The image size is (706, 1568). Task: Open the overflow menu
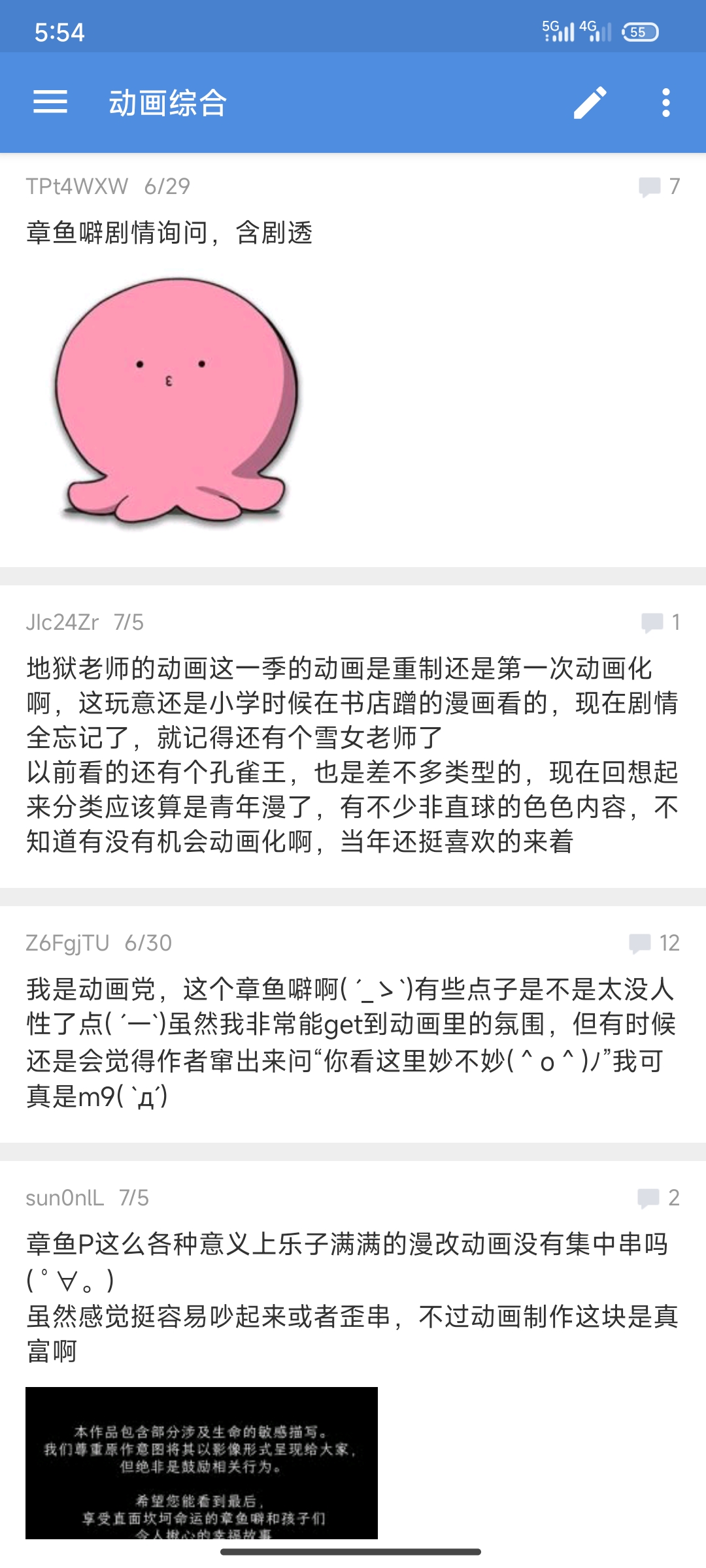click(665, 103)
